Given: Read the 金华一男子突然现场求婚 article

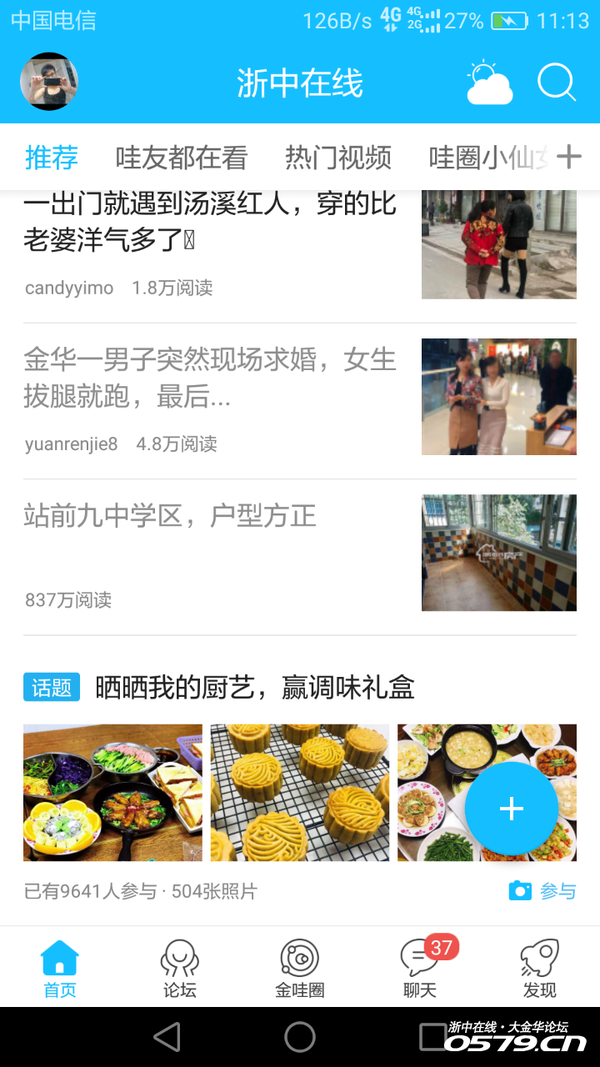Looking at the screenshot, I should pyautogui.click(x=210, y=377).
